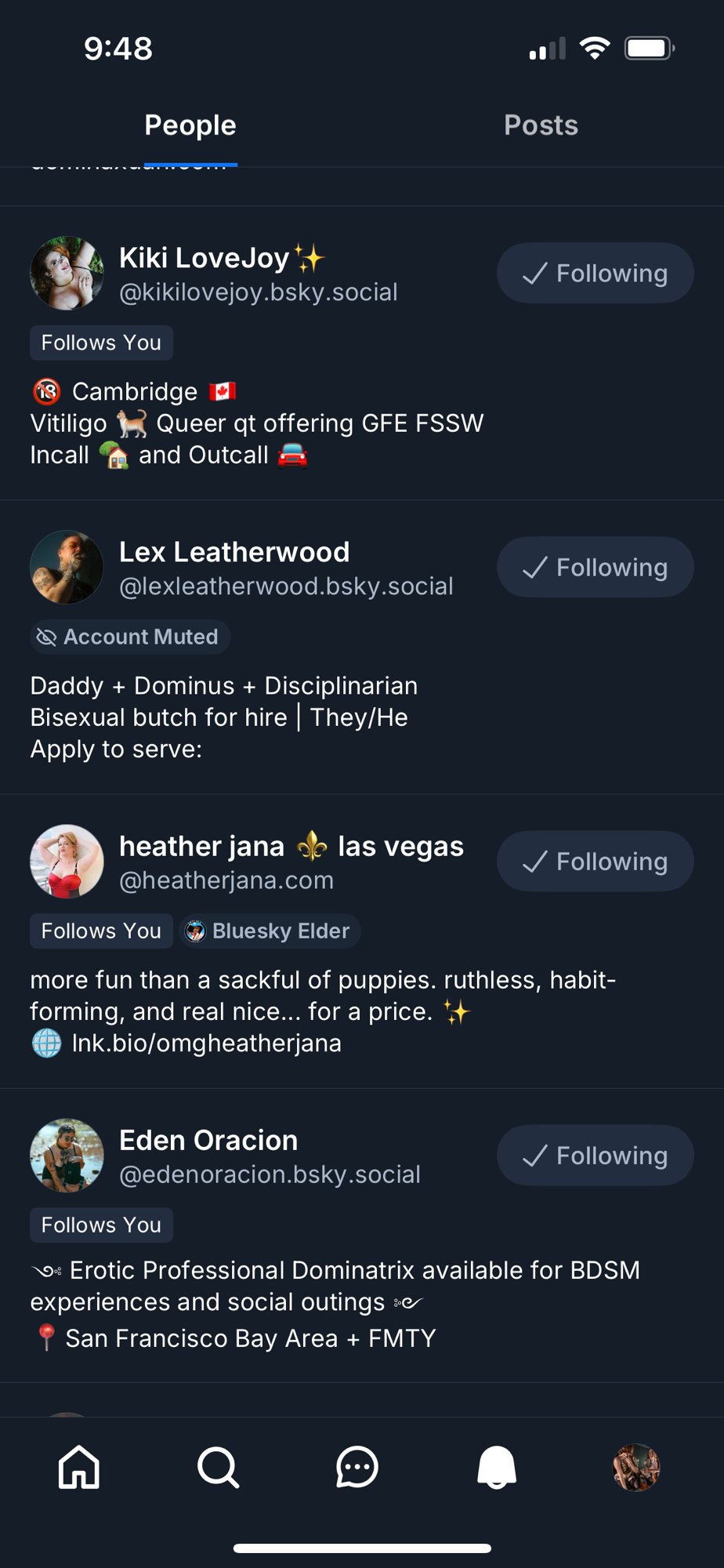Open my profile from bottom bar avatar
724x1568 pixels.
pyautogui.click(x=635, y=1467)
